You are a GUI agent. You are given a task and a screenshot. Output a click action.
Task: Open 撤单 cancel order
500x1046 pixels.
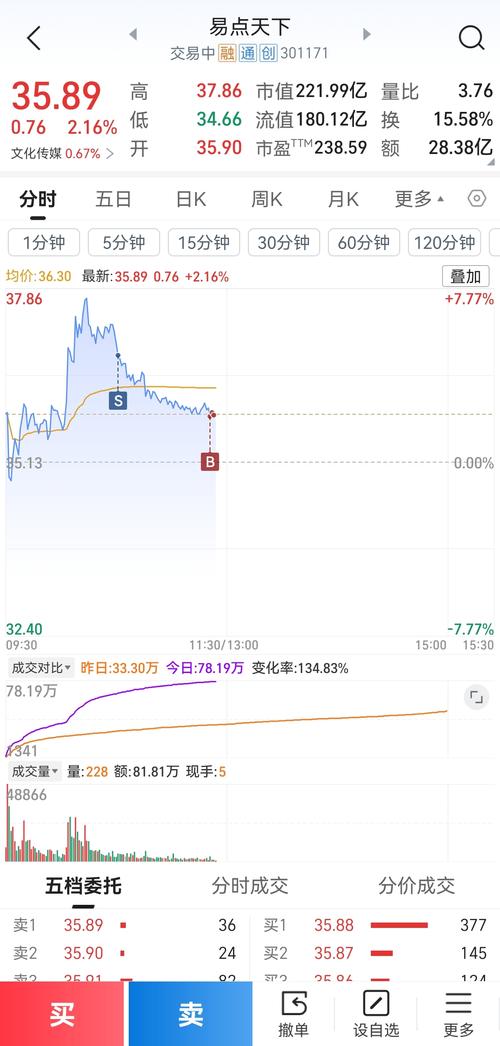(x=293, y=1014)
